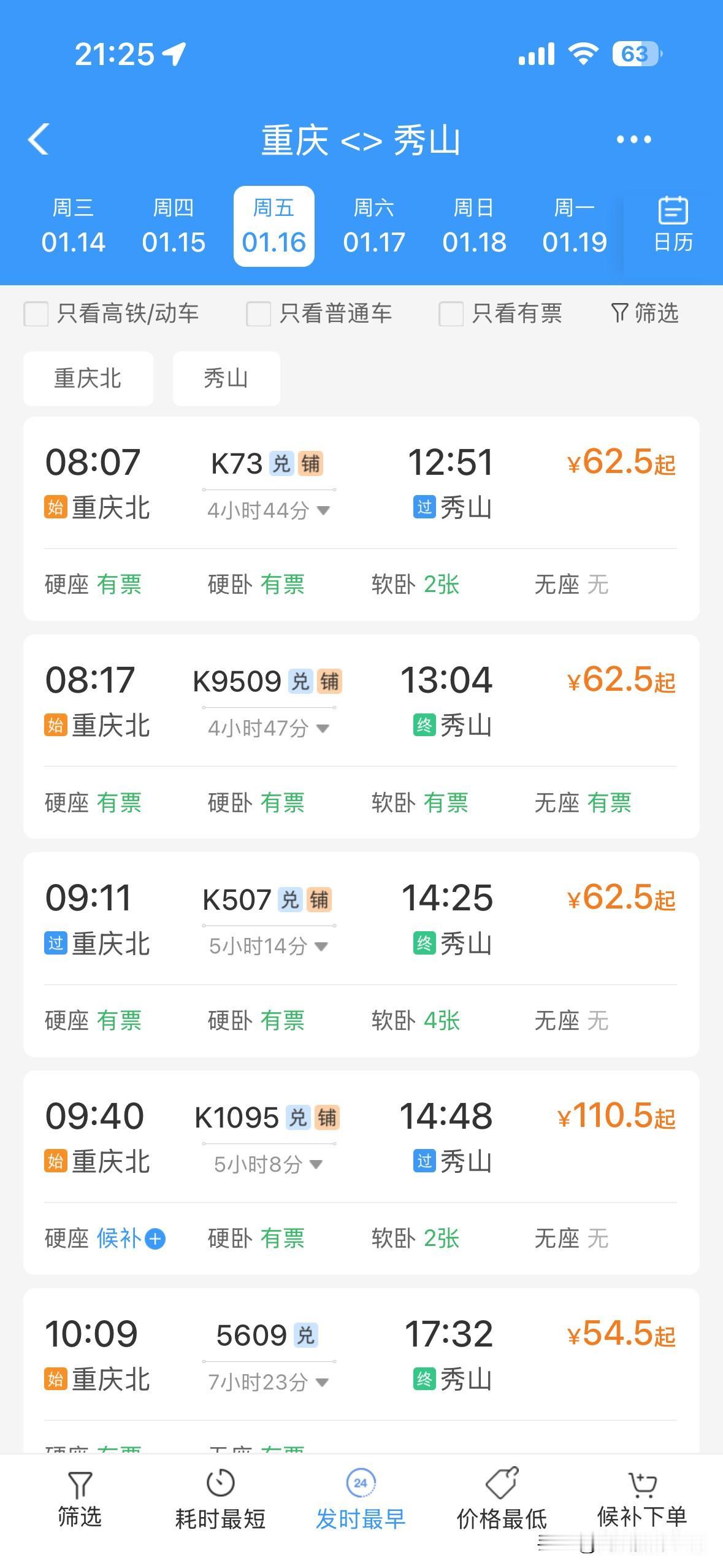Expand K73 duration details arrow
This screenshot has width=723, height=1568.
324,509
